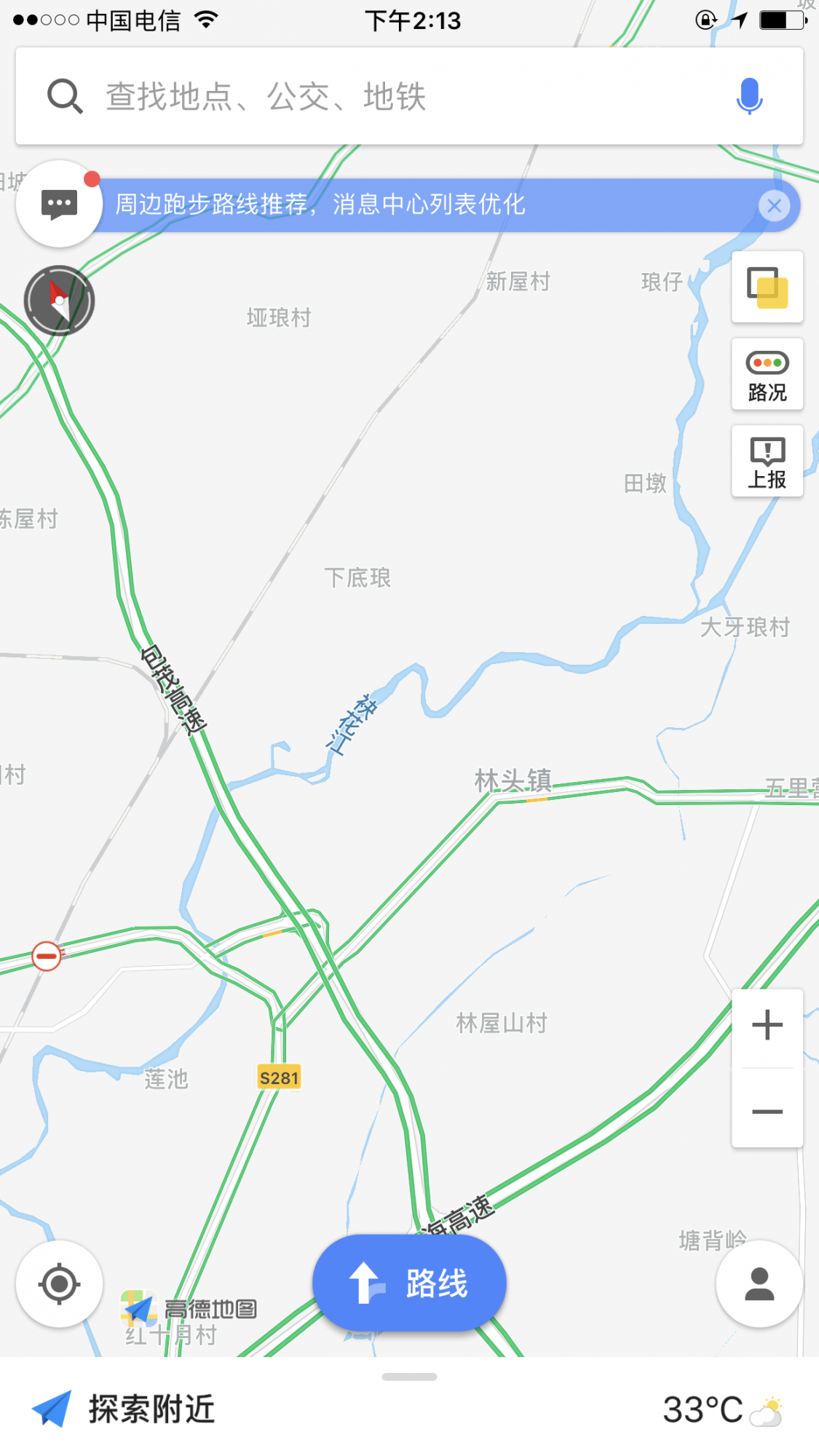Tap the compass to reset map orientation
The height and width of the screenshot is (1456, 819).
tap(59, 300)
